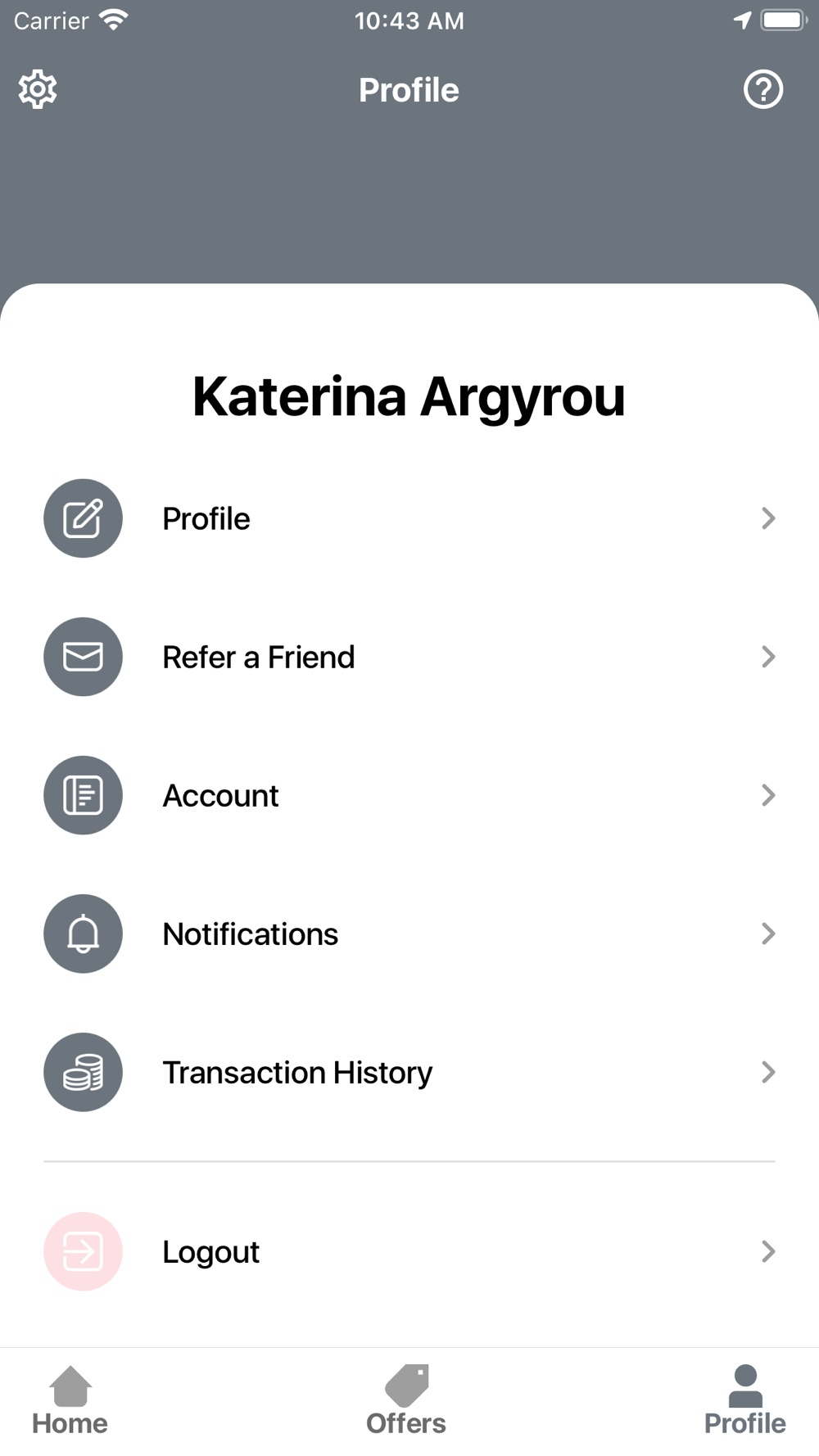This screenshot has width=819, height=1456.
Task: Tap Logout to sign out
Action: pyautogui.click(x=409, y=1251)
